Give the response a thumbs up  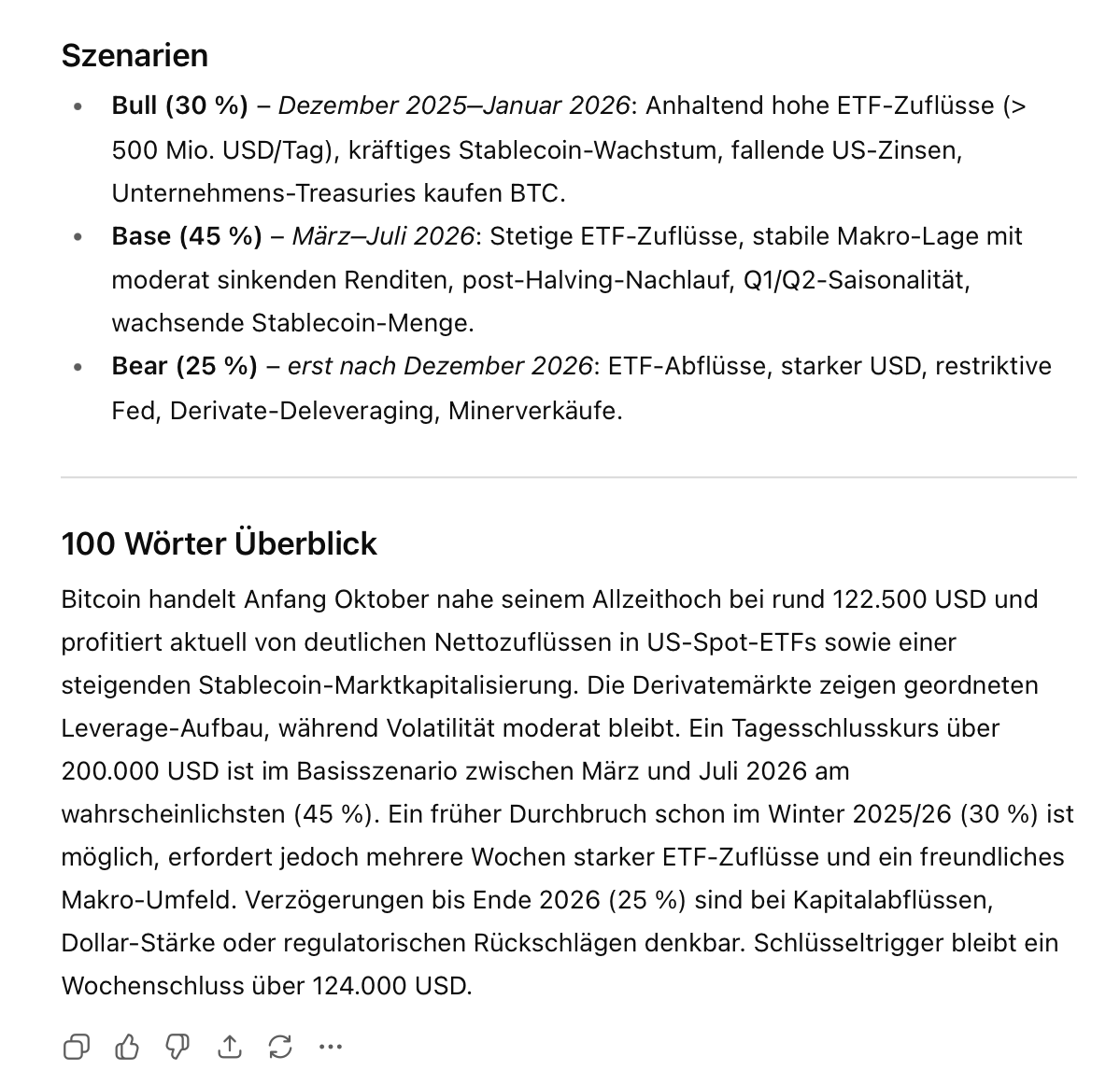(127, 1047)
